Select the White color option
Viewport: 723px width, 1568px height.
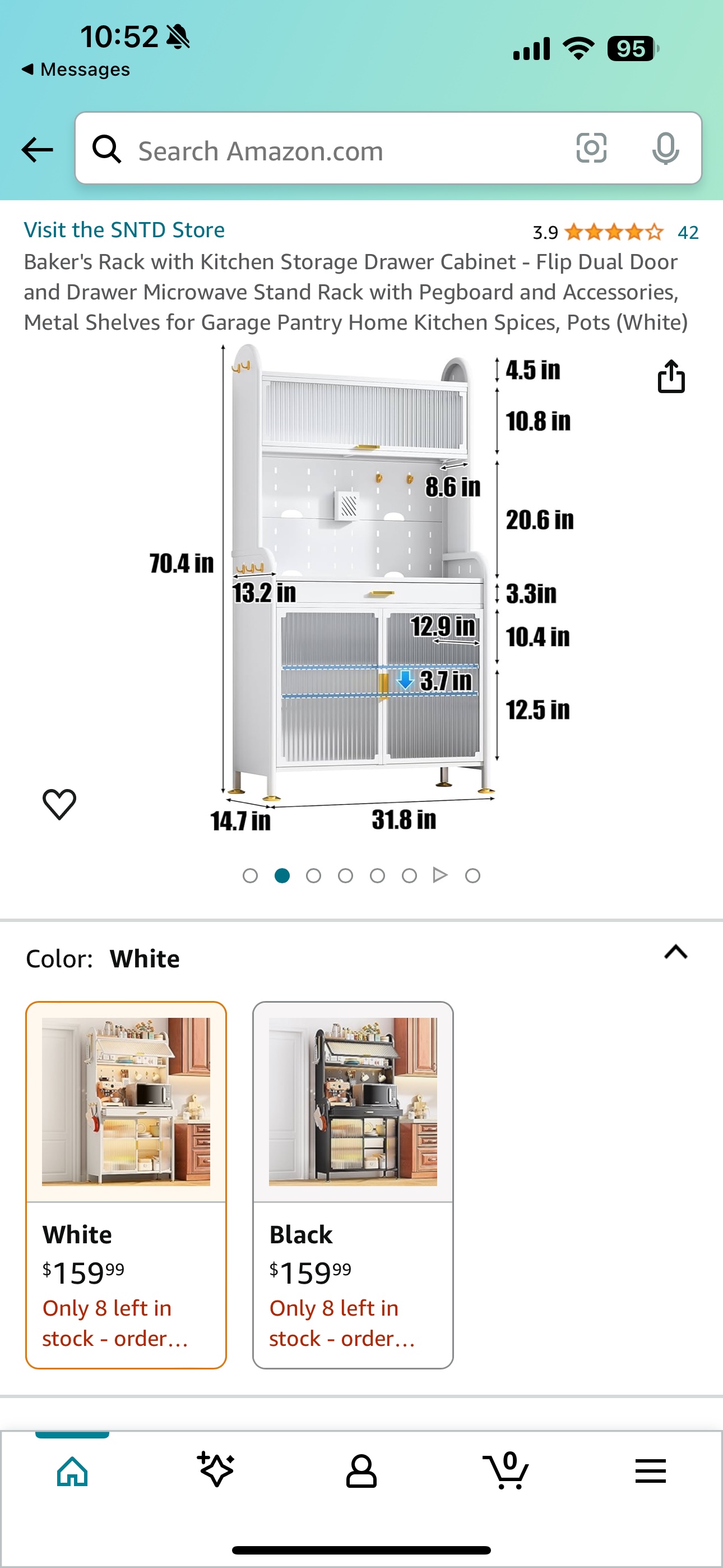pos(126,1184)
